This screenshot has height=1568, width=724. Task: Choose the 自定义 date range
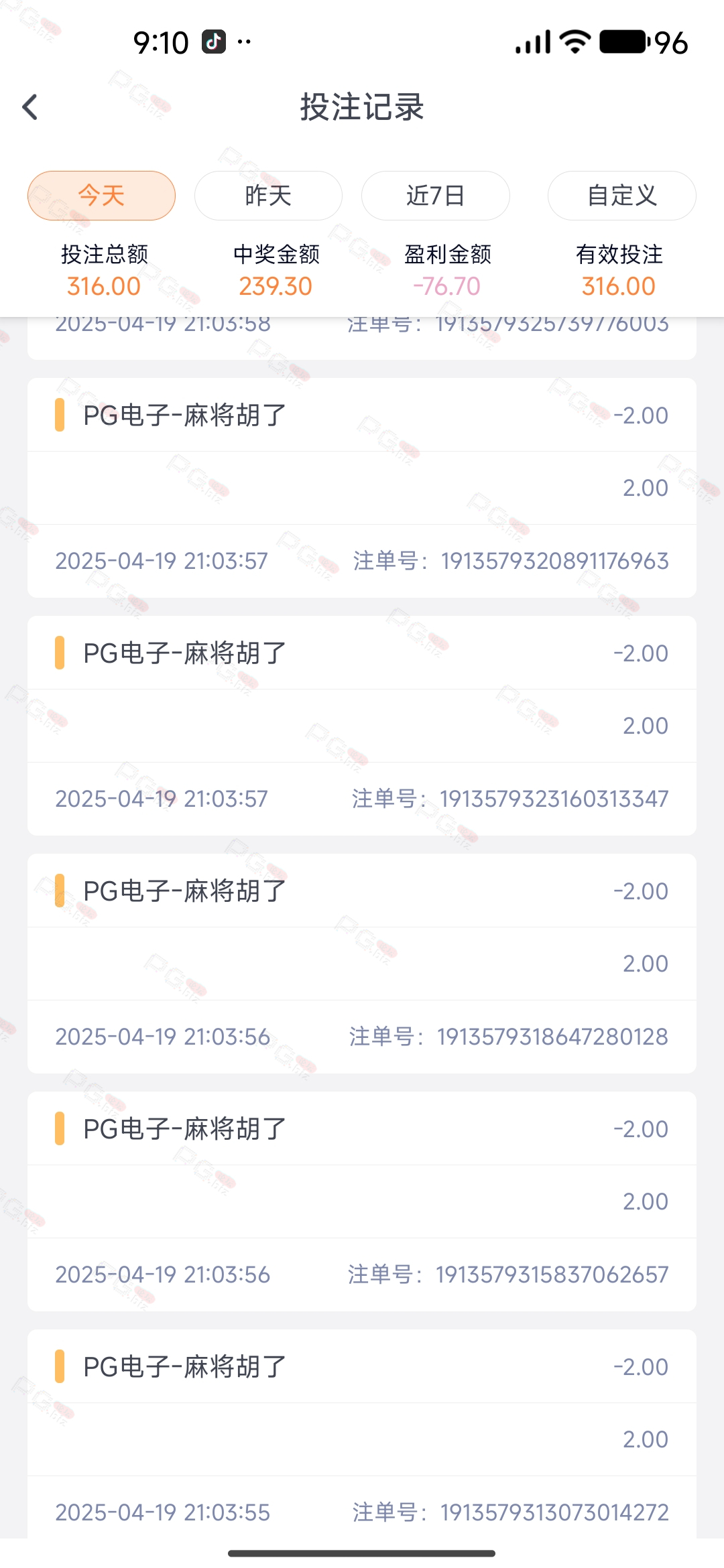click(621, 196)
